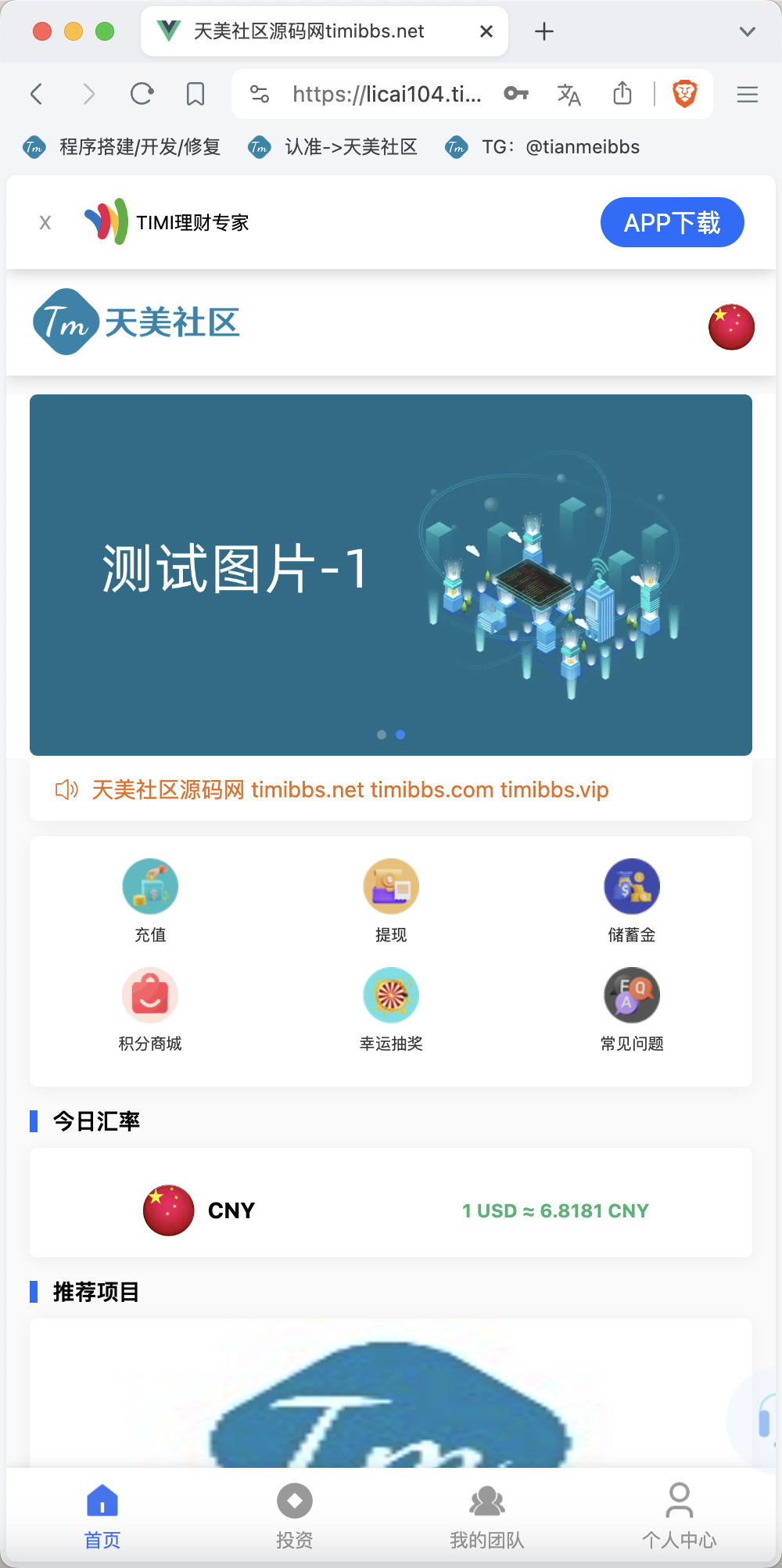This screenshot has height=1568, width=782.
Task: Select the first carousel page dot
Action: 382,735
